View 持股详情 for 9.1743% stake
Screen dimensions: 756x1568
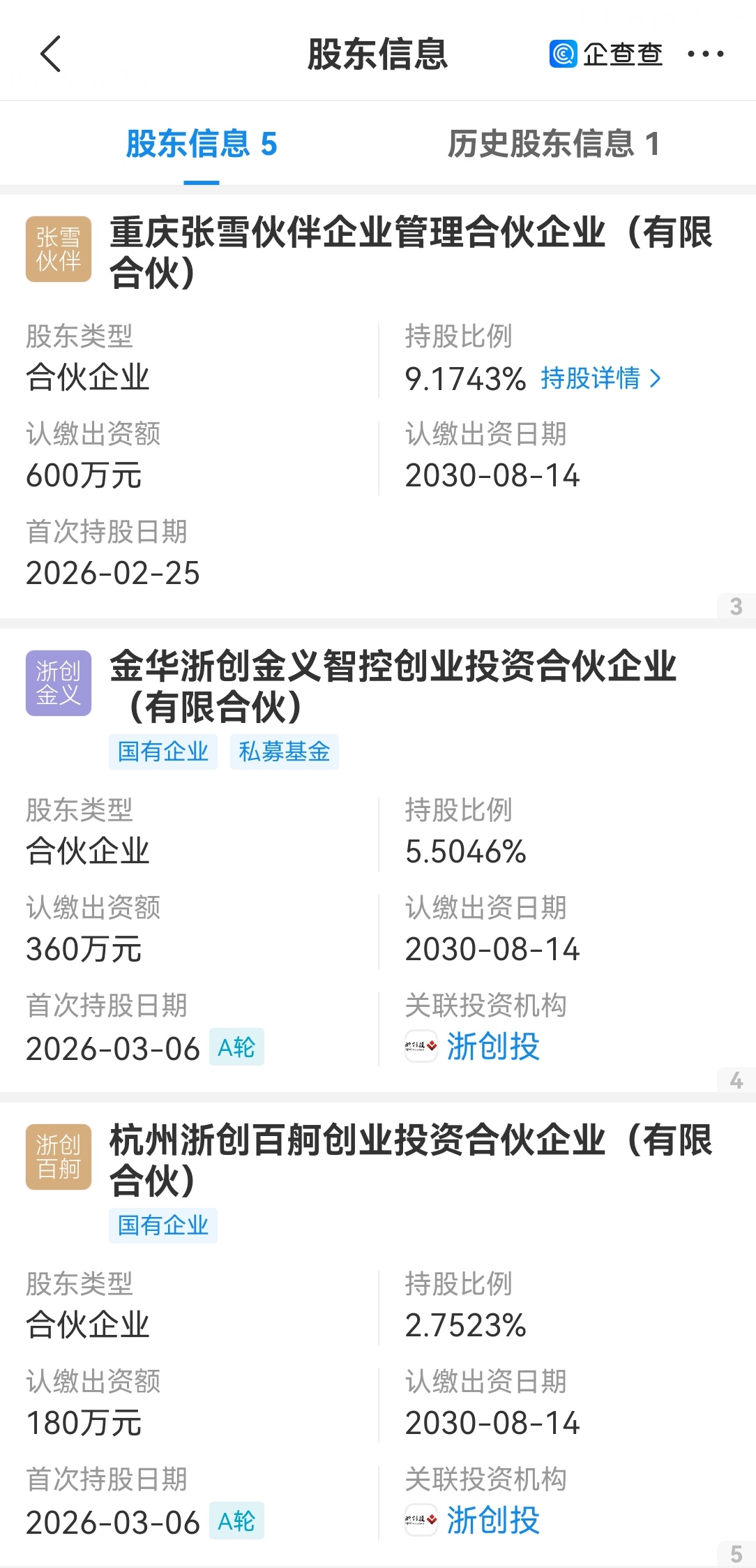pos(600,379)
